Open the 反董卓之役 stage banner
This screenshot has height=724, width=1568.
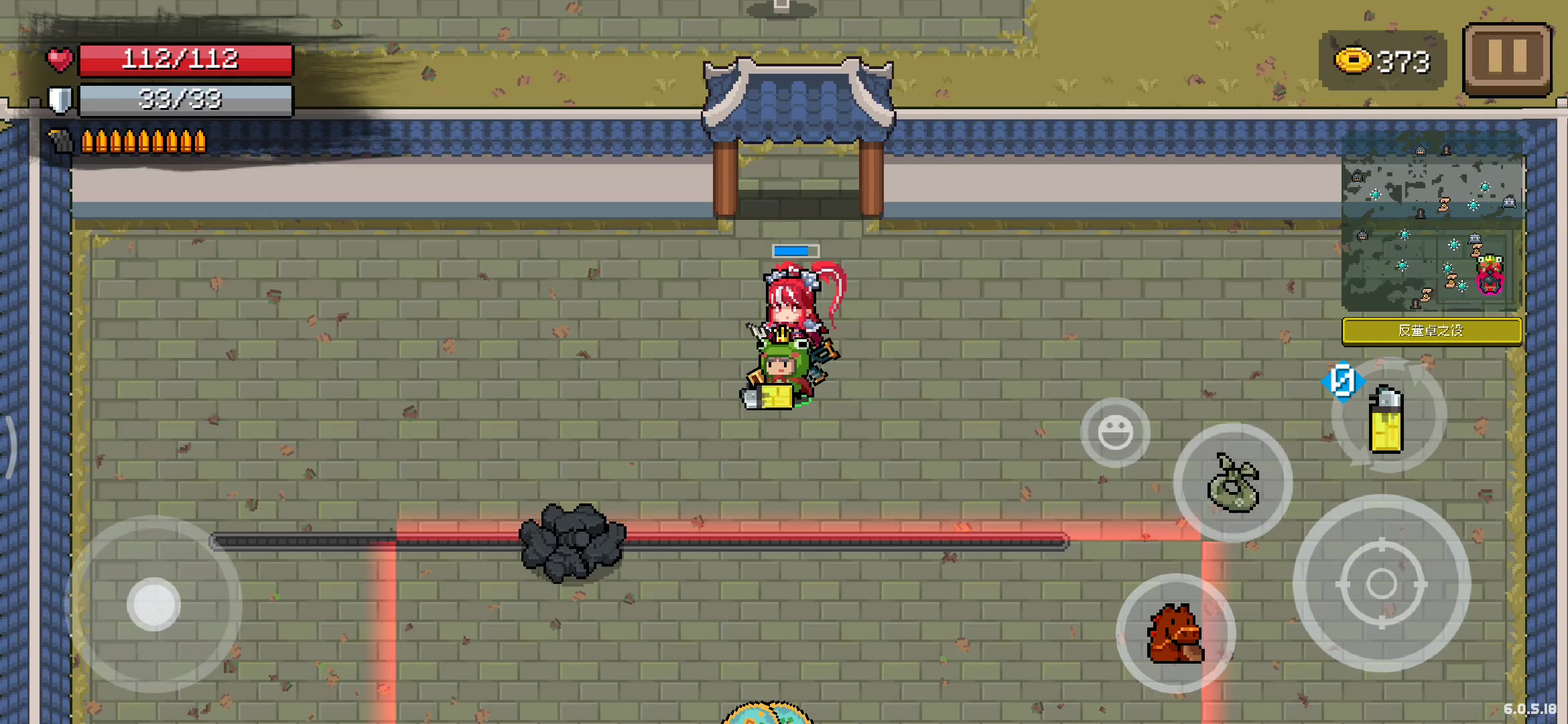[1431, 330]
